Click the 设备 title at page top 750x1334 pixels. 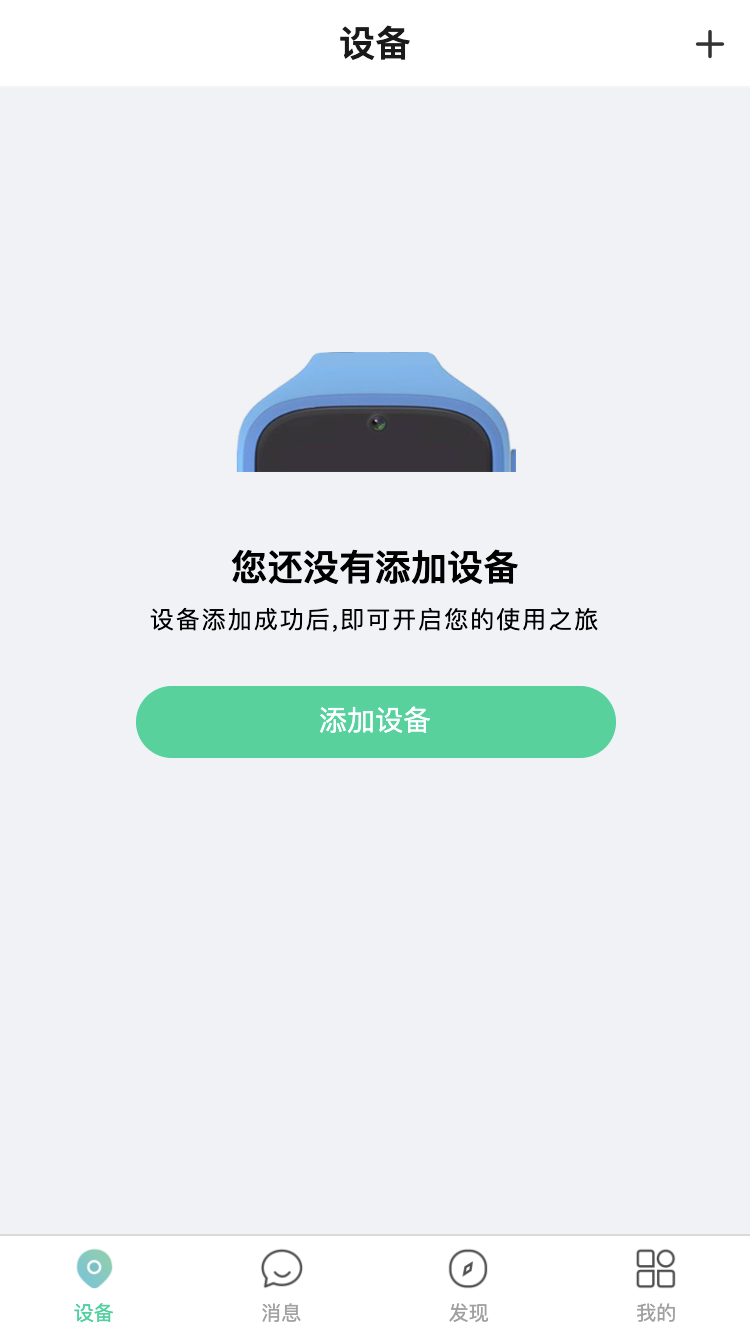tap(376, 43)
